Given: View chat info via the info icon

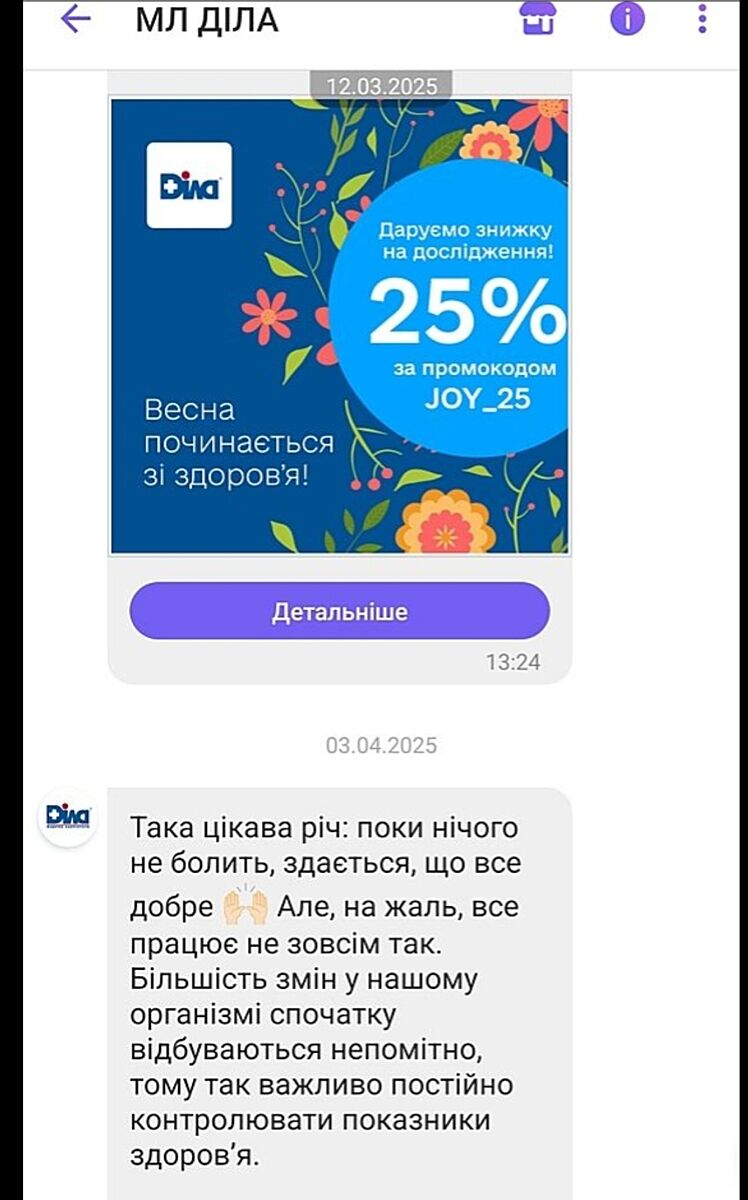Looking at the screenshot, I should tap(627, 18).
